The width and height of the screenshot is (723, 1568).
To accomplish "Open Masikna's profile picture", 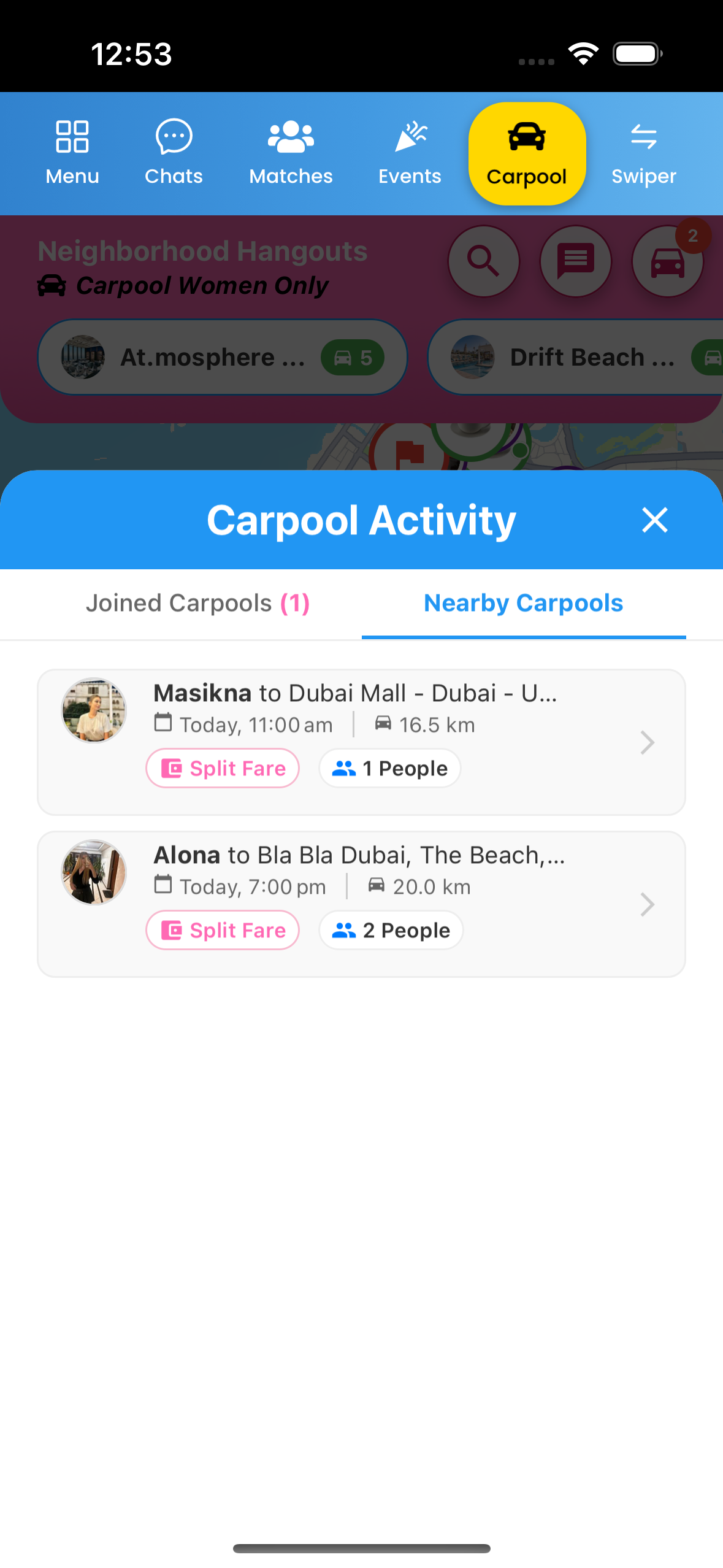I will coord(94,710).
